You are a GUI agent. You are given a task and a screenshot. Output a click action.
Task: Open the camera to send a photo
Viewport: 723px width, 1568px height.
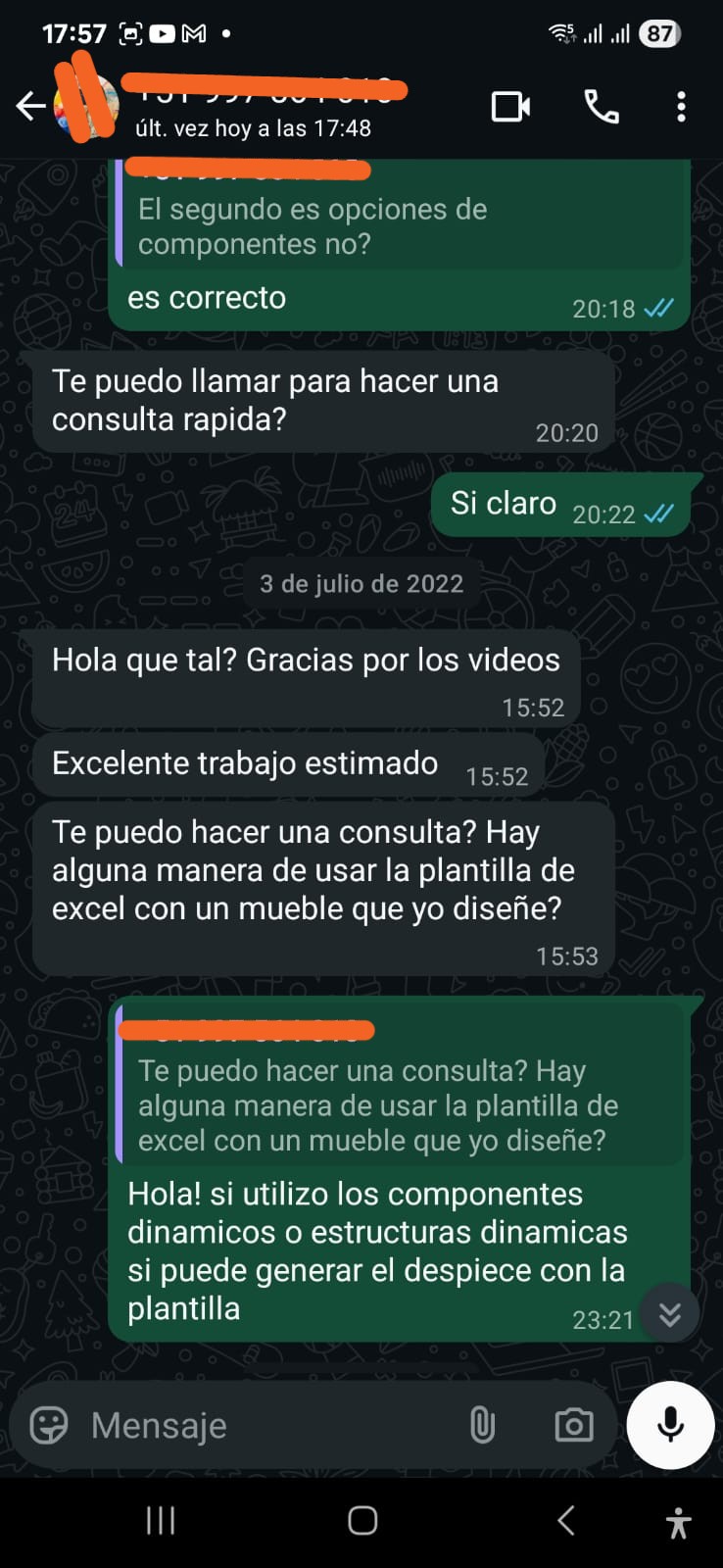tap(574, 1426)
